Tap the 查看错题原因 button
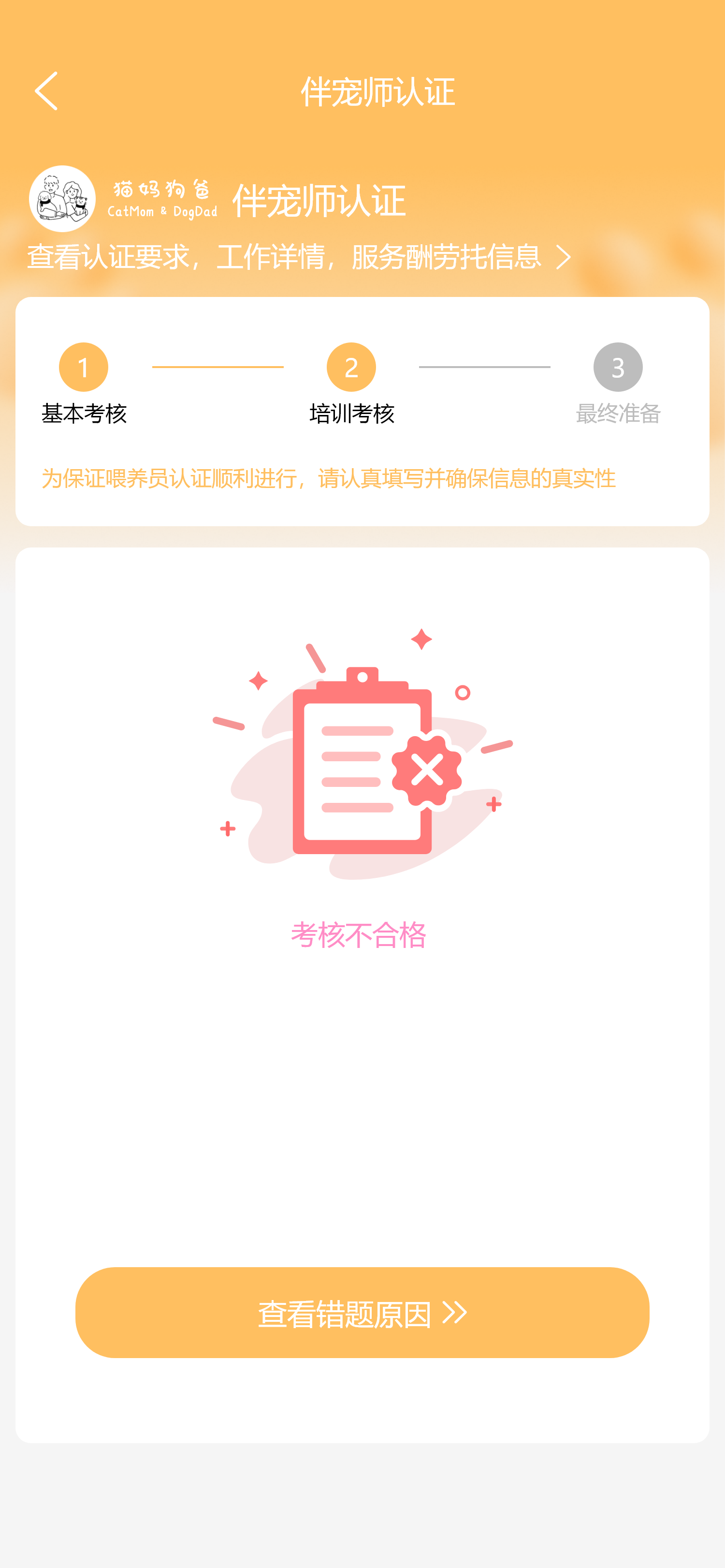725x1568 pixels. [362, 1313]
